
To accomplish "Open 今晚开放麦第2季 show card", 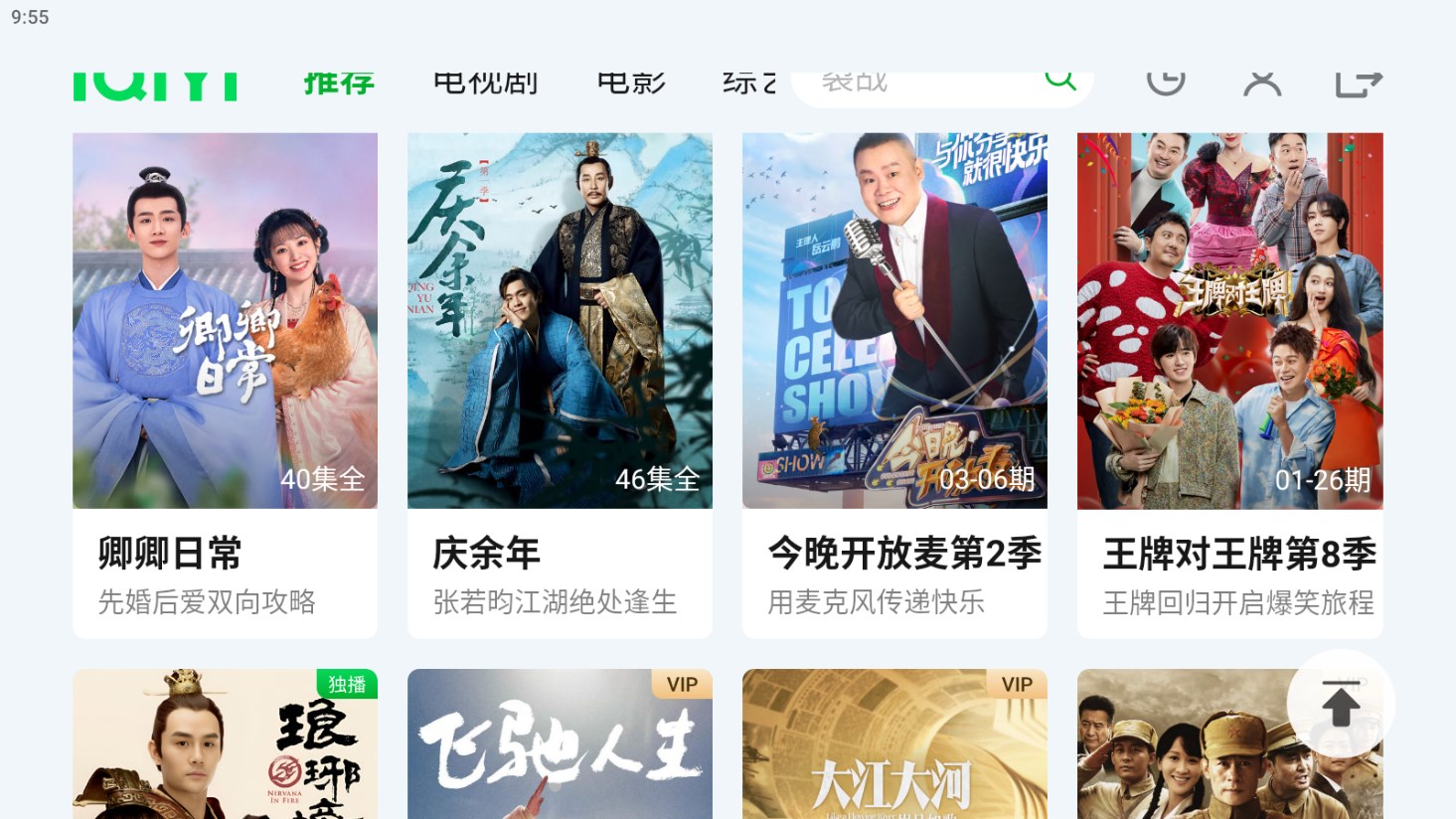I will click(894, 385).
